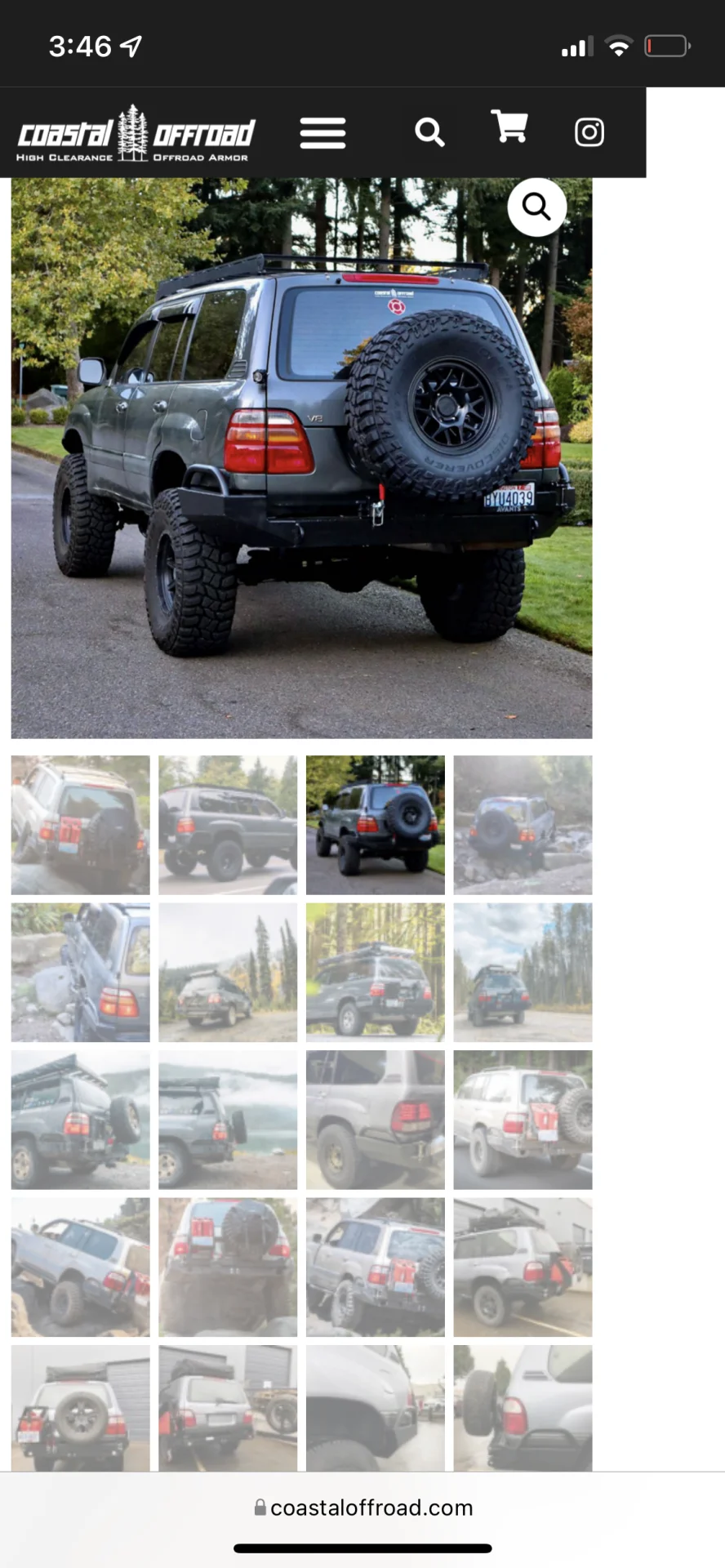Select the highlighted thumbnail with rear spare tire
Image resolution: width=725 pixels, height=1568 pixels.
click(x=375, y=825)
